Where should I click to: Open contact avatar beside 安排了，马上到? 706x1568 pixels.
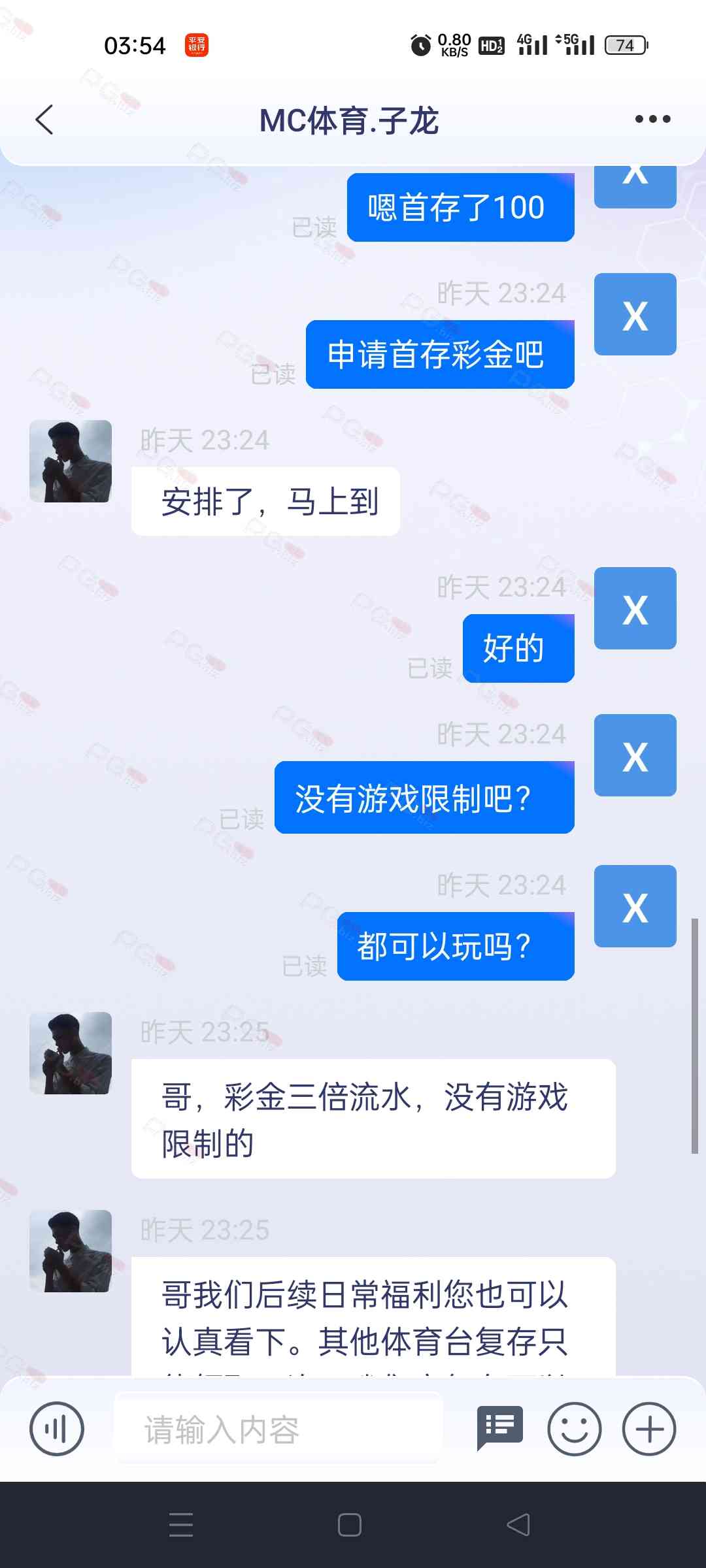click(x=71, y=461)
